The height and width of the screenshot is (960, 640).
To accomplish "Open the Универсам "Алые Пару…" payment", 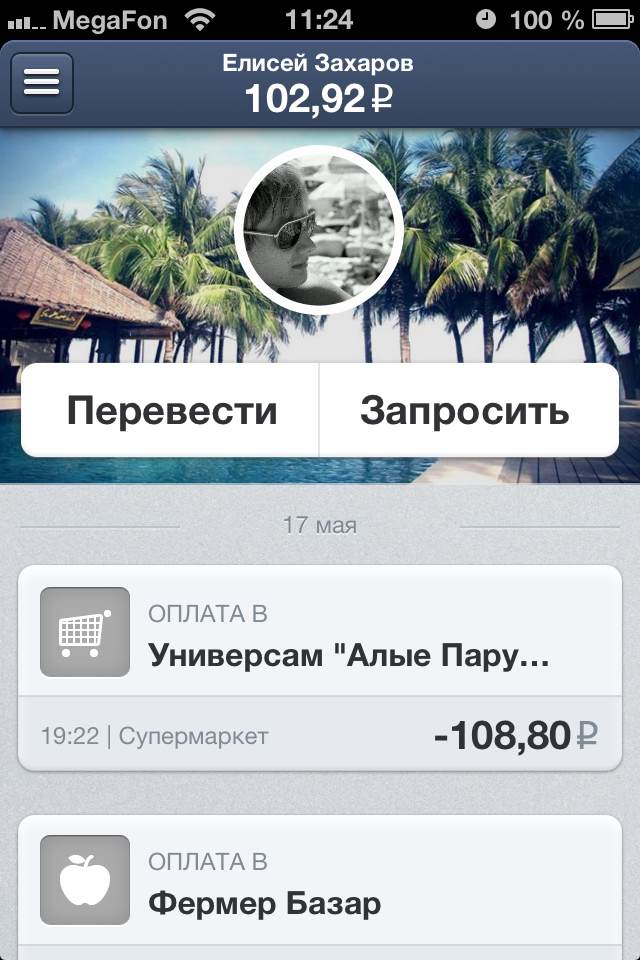I will pos(320,665).
